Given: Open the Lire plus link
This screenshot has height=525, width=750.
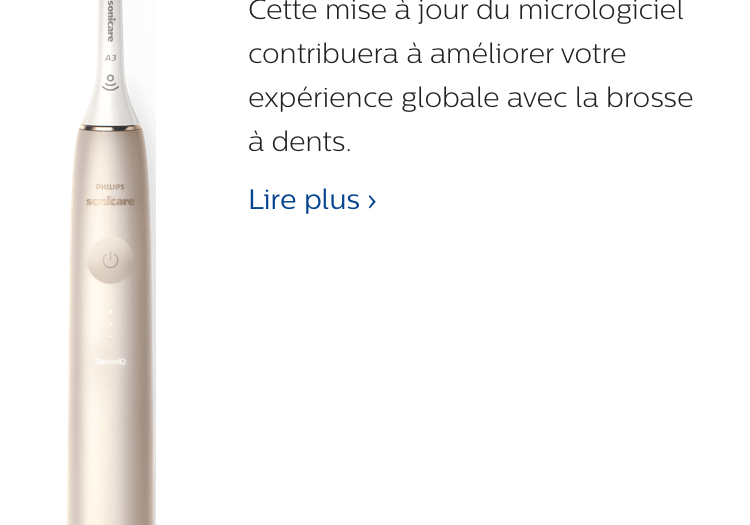Looking at the screenshot, I should [311, 200].
